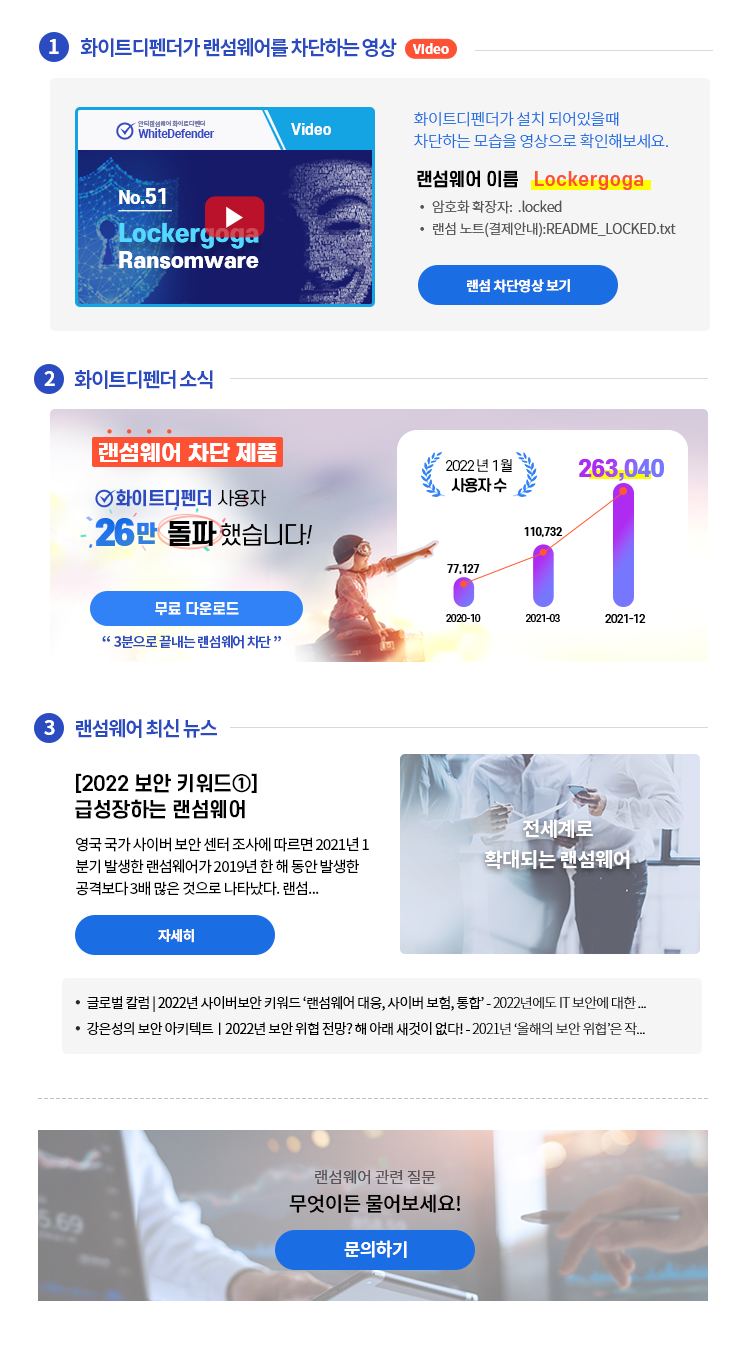Tap 무료 다운로드 for WhiteDefender

[196, 608]
